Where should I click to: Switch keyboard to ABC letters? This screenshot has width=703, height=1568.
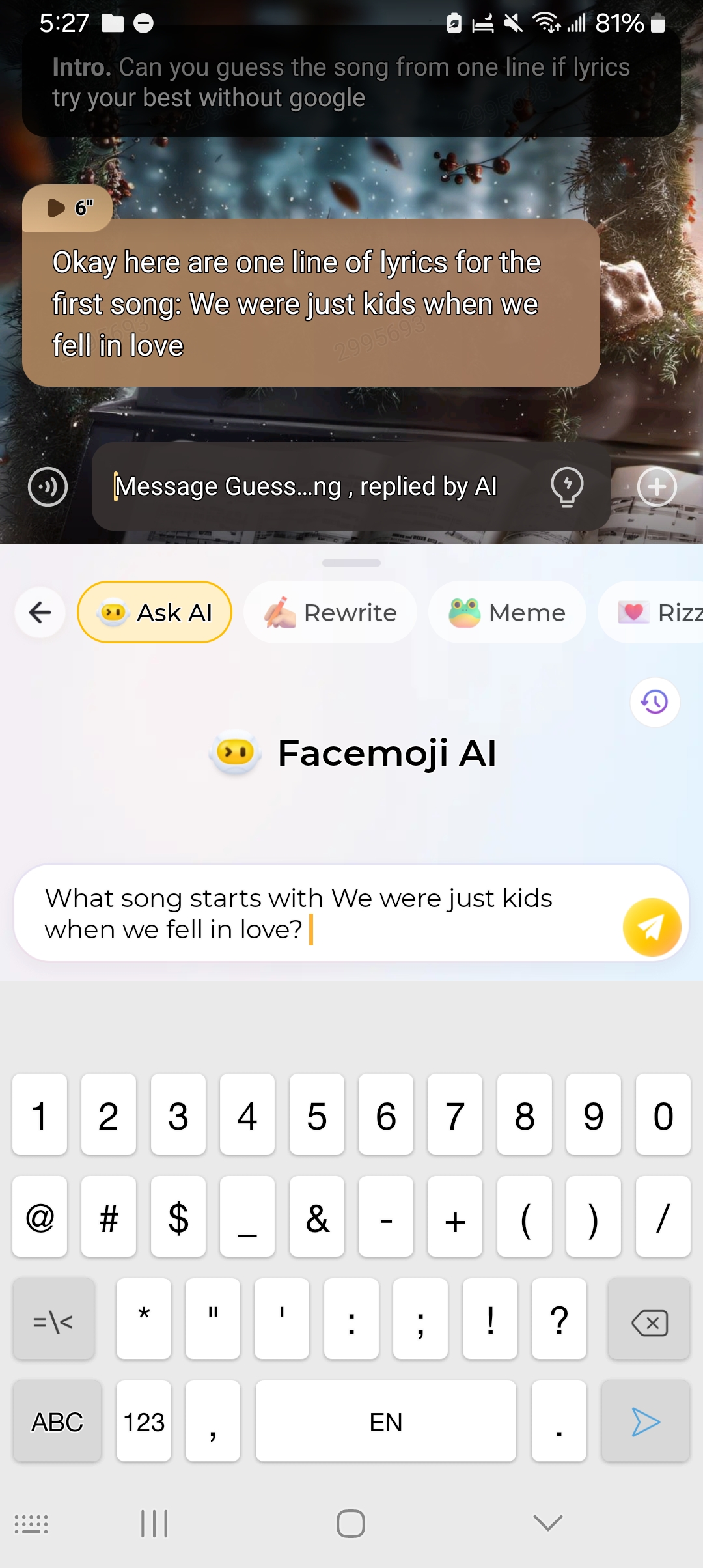57,1421
